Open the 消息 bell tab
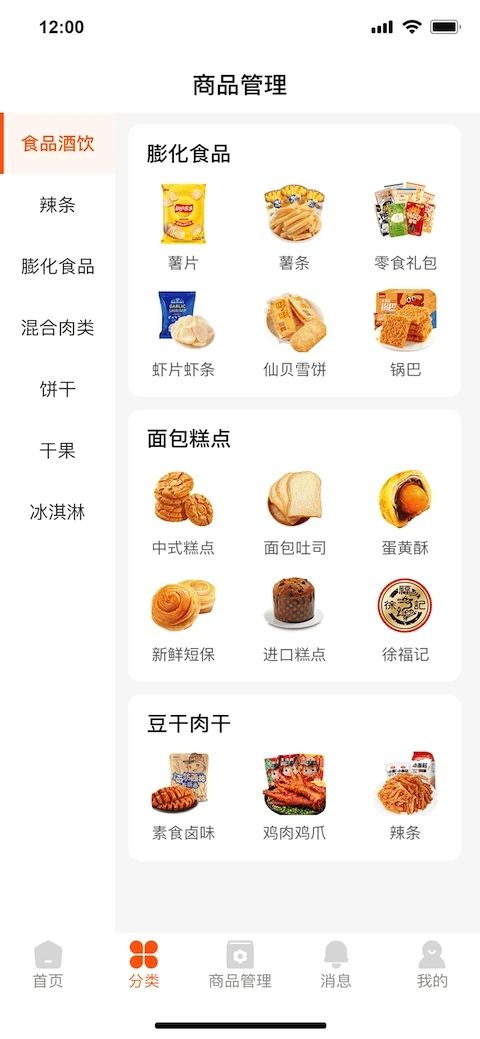Screen dimensions: 480x1039 (336, 965)
